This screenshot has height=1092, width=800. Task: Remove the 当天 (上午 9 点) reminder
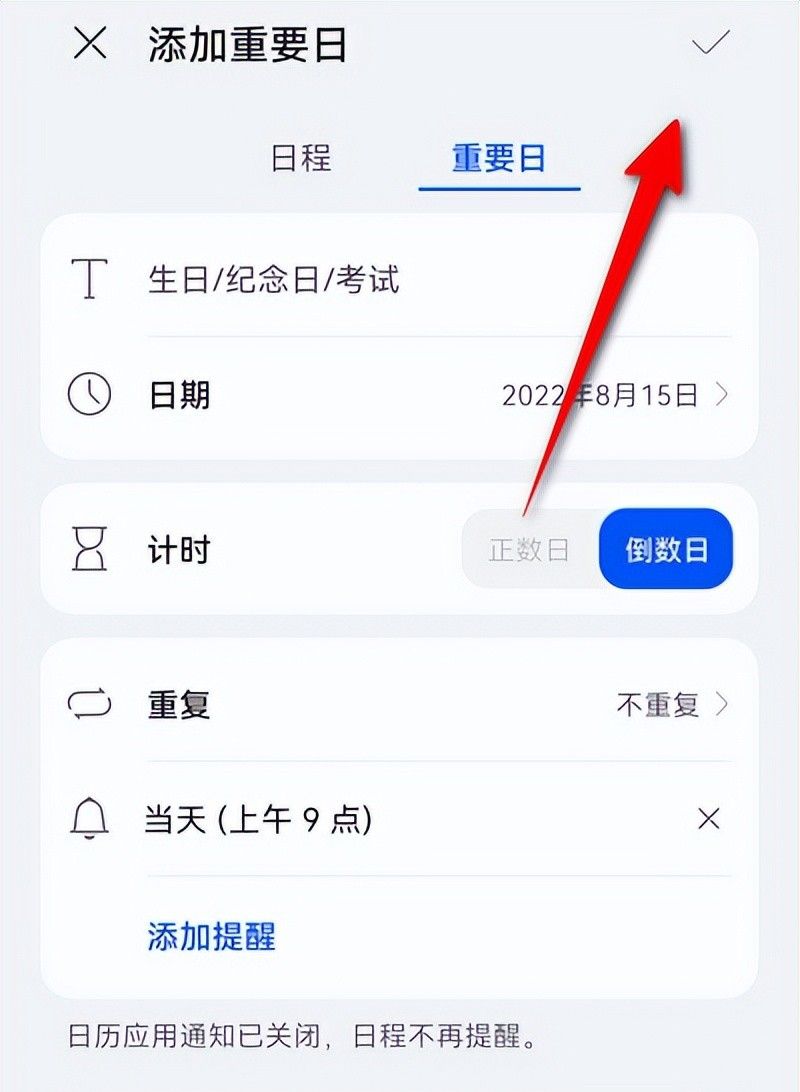click(708, 821)
